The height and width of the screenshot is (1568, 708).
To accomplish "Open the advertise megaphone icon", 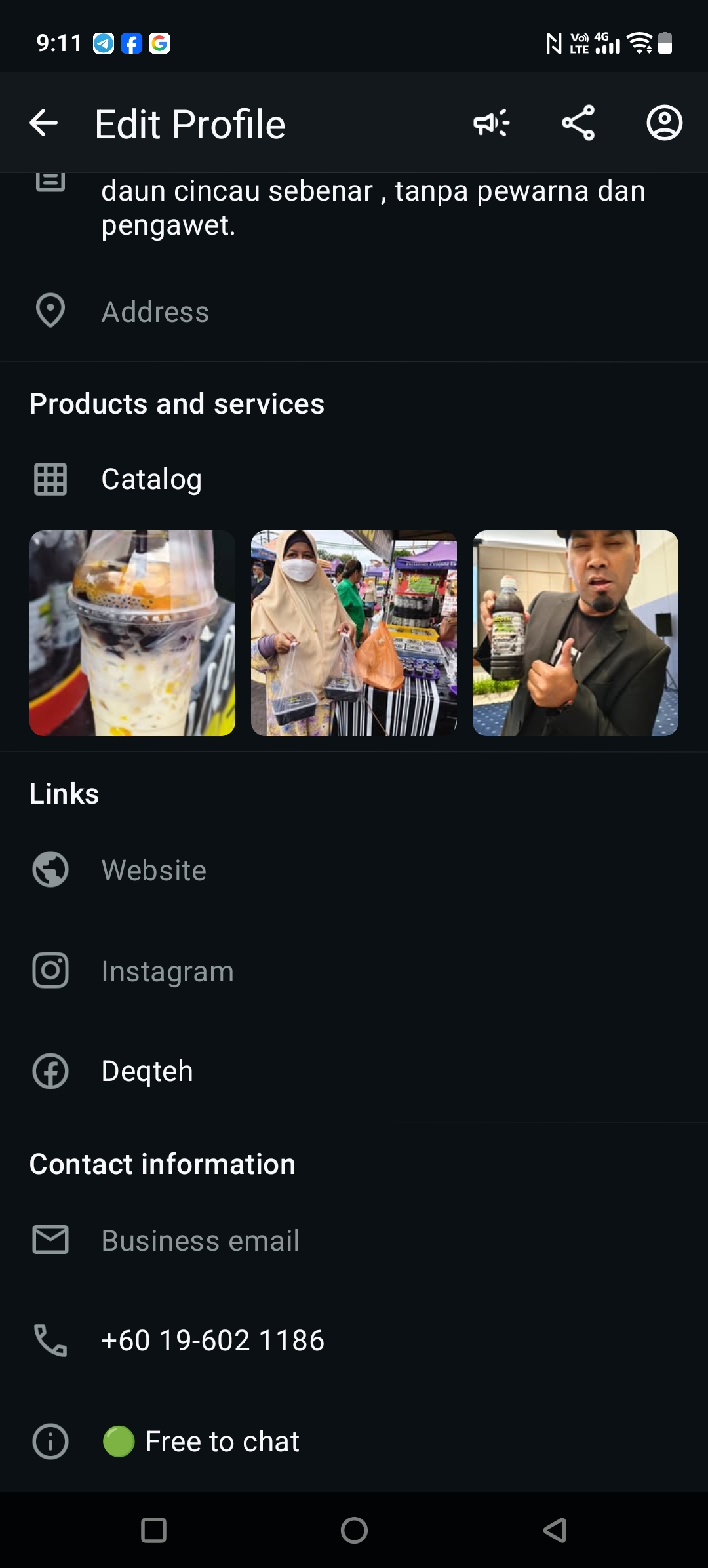I will [492, 123].
